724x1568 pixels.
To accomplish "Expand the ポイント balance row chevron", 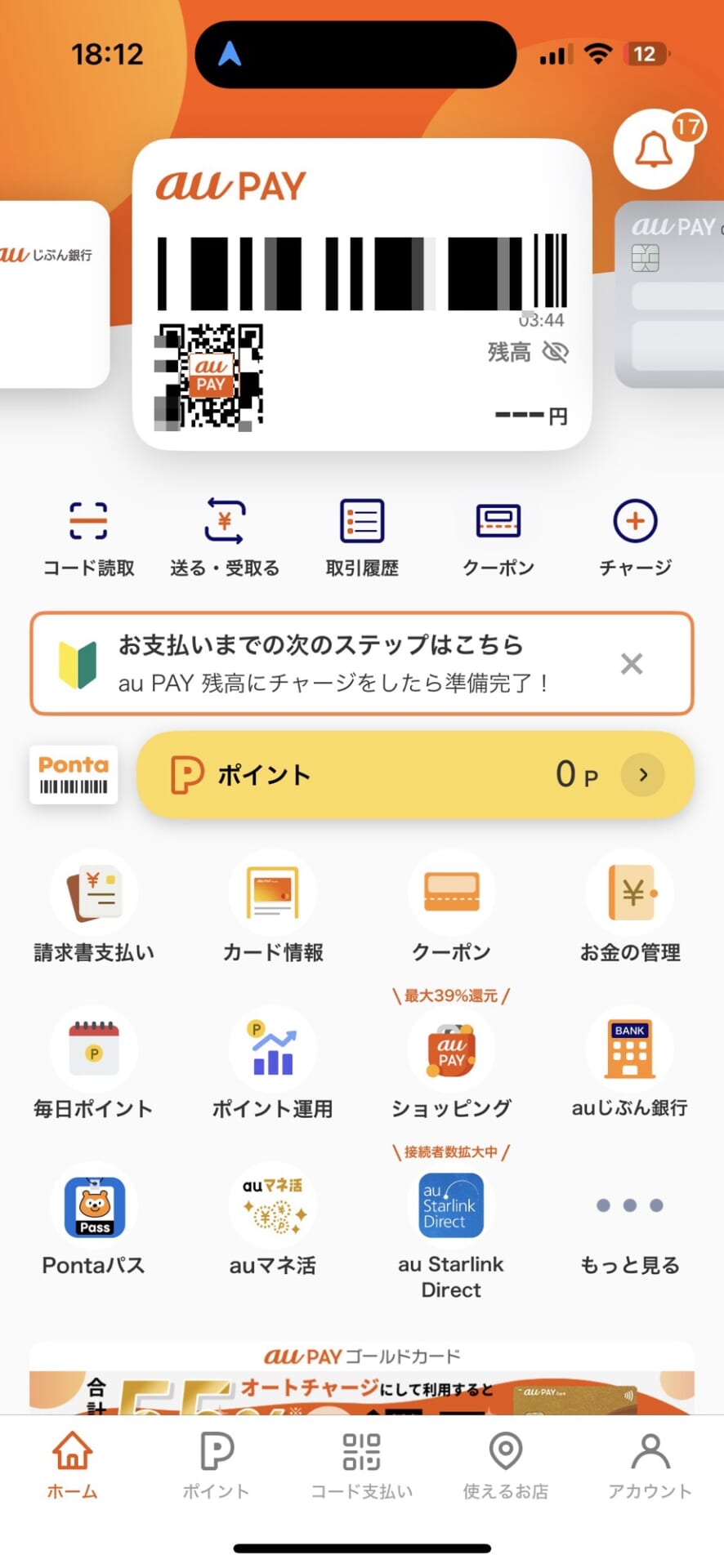I will [643, 774].
